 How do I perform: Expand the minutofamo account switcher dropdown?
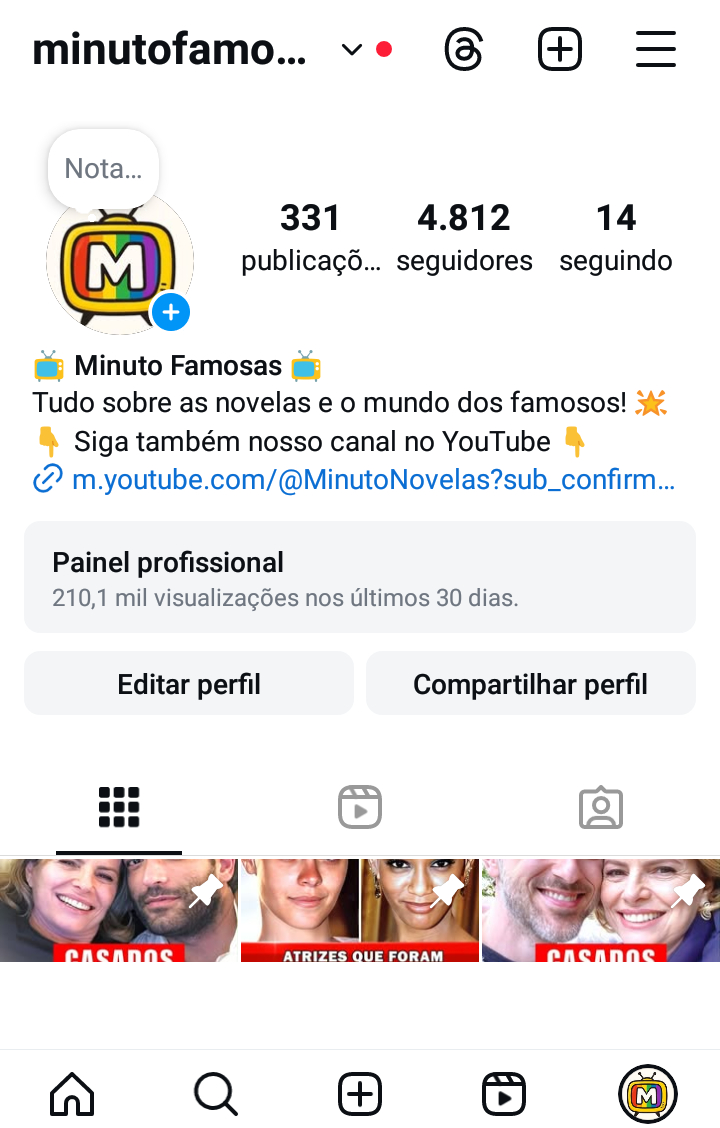click(351, 50)
